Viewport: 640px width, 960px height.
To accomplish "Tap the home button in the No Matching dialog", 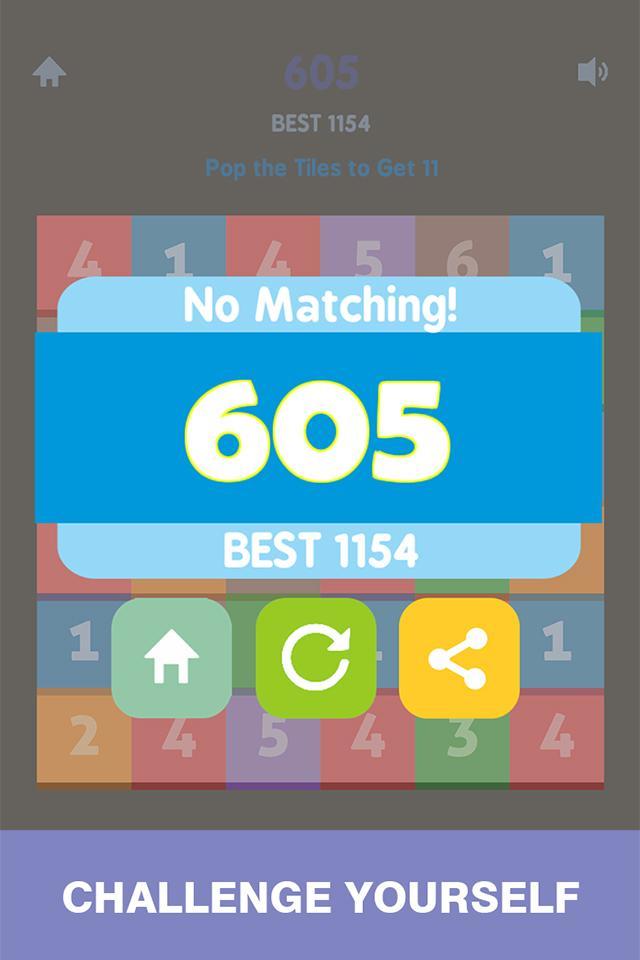I will point(172,657).
